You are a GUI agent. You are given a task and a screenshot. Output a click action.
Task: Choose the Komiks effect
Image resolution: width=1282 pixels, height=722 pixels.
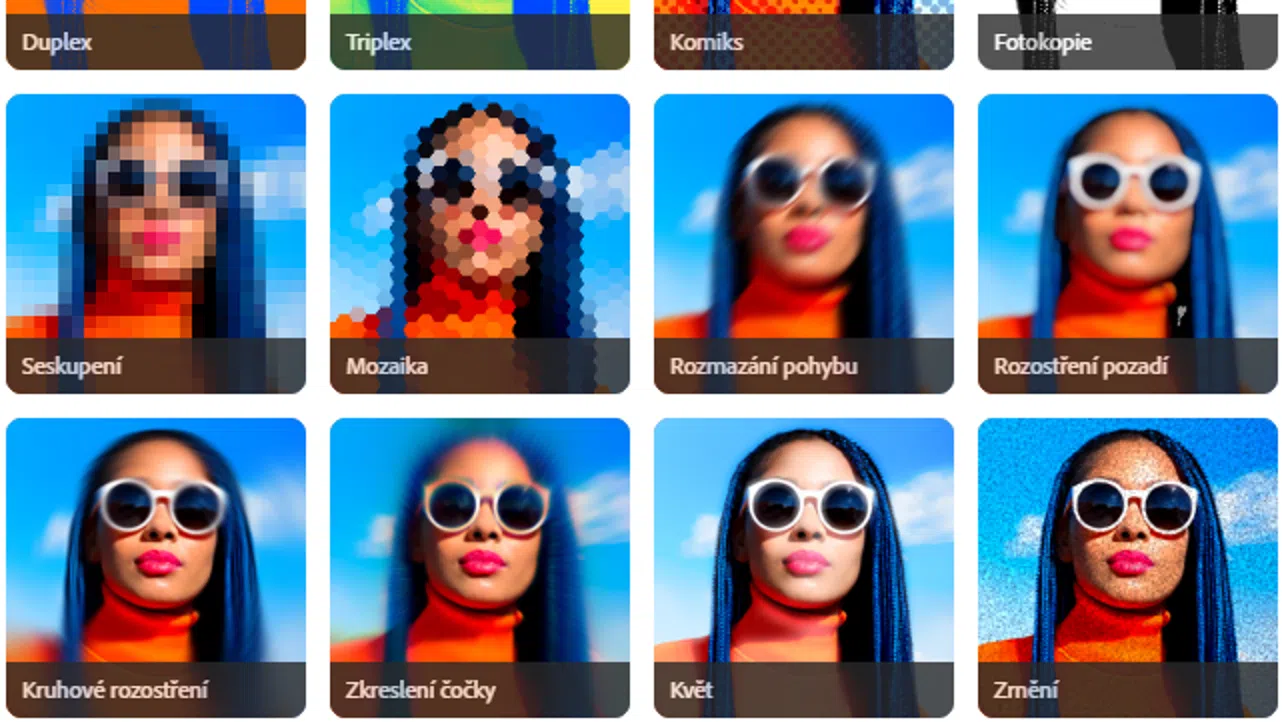[x=804, y=35]
